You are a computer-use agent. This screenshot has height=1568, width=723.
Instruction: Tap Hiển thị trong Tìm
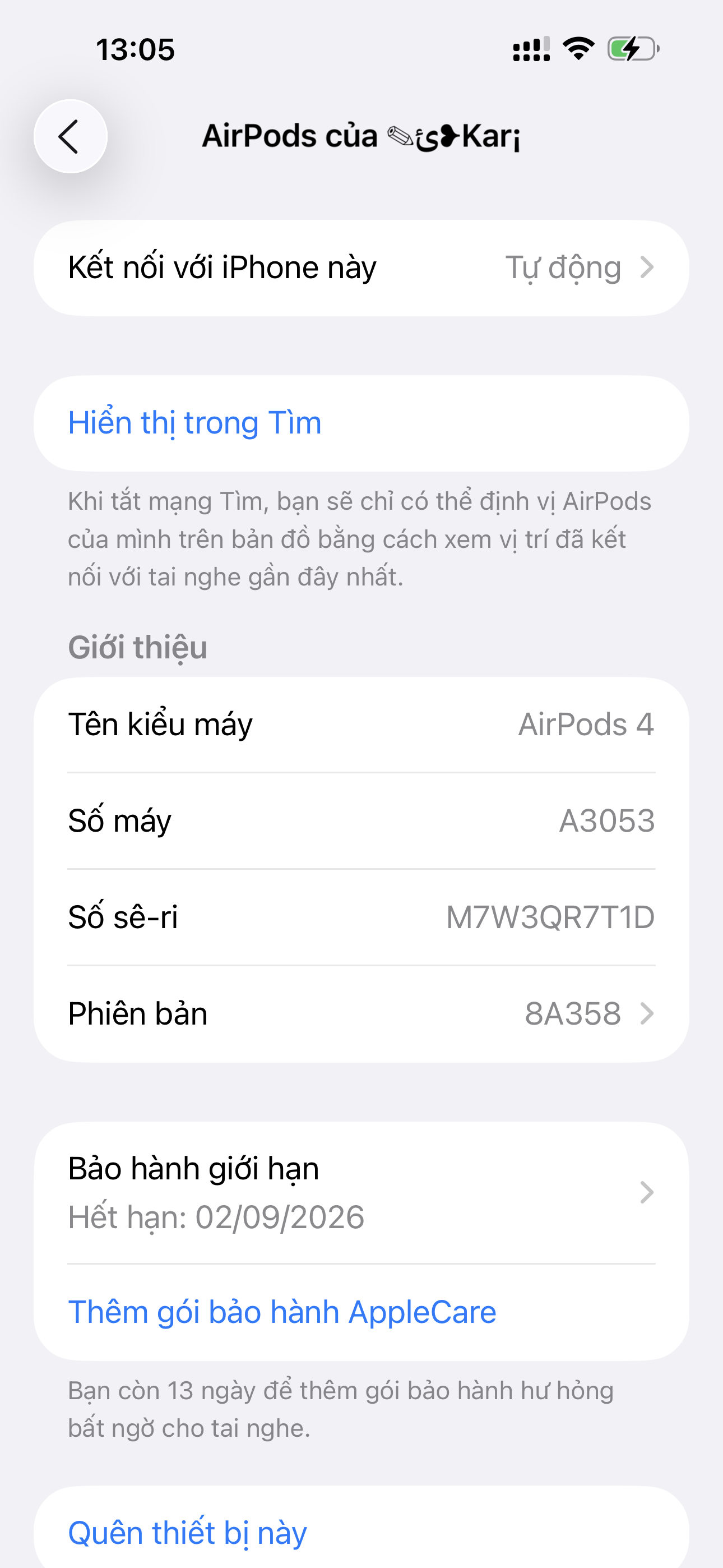coord(194,423)
